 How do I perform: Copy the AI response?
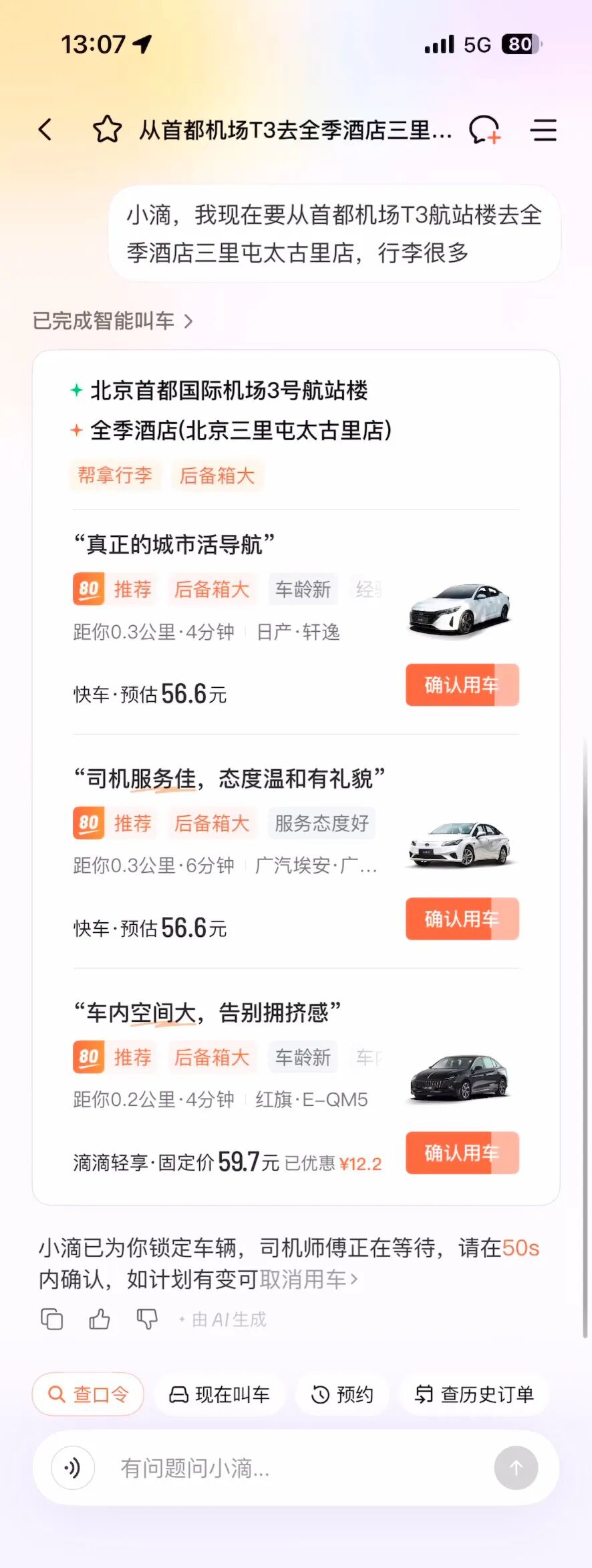pyautogui.click(x=52, y=1319)
